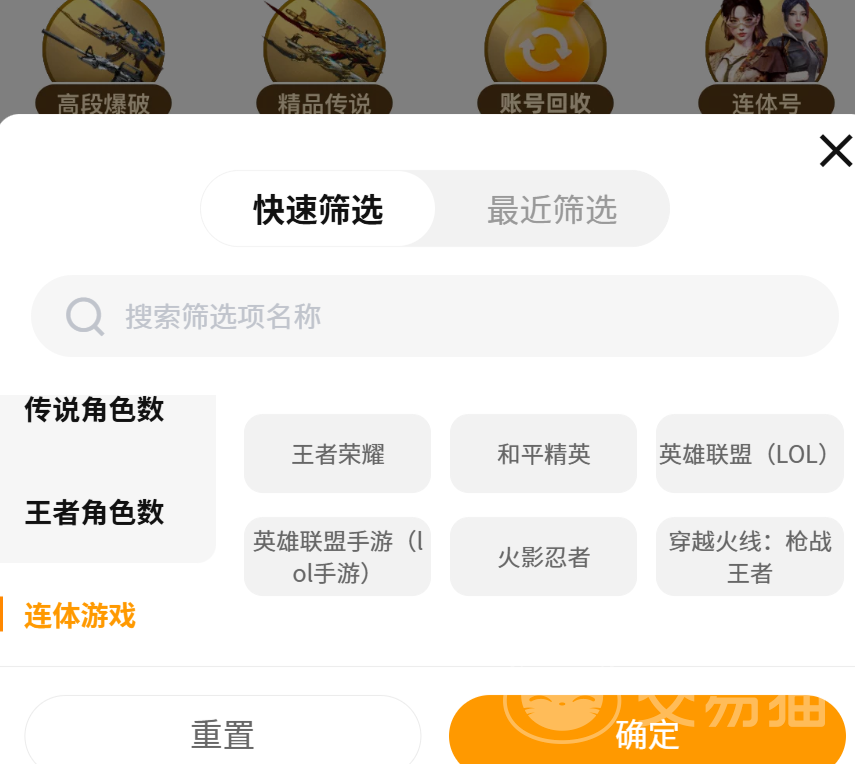This screenshot has width=855, height=764.
Task: Choose the 王者荣耀 chip
Action: [x=338, y=454]
